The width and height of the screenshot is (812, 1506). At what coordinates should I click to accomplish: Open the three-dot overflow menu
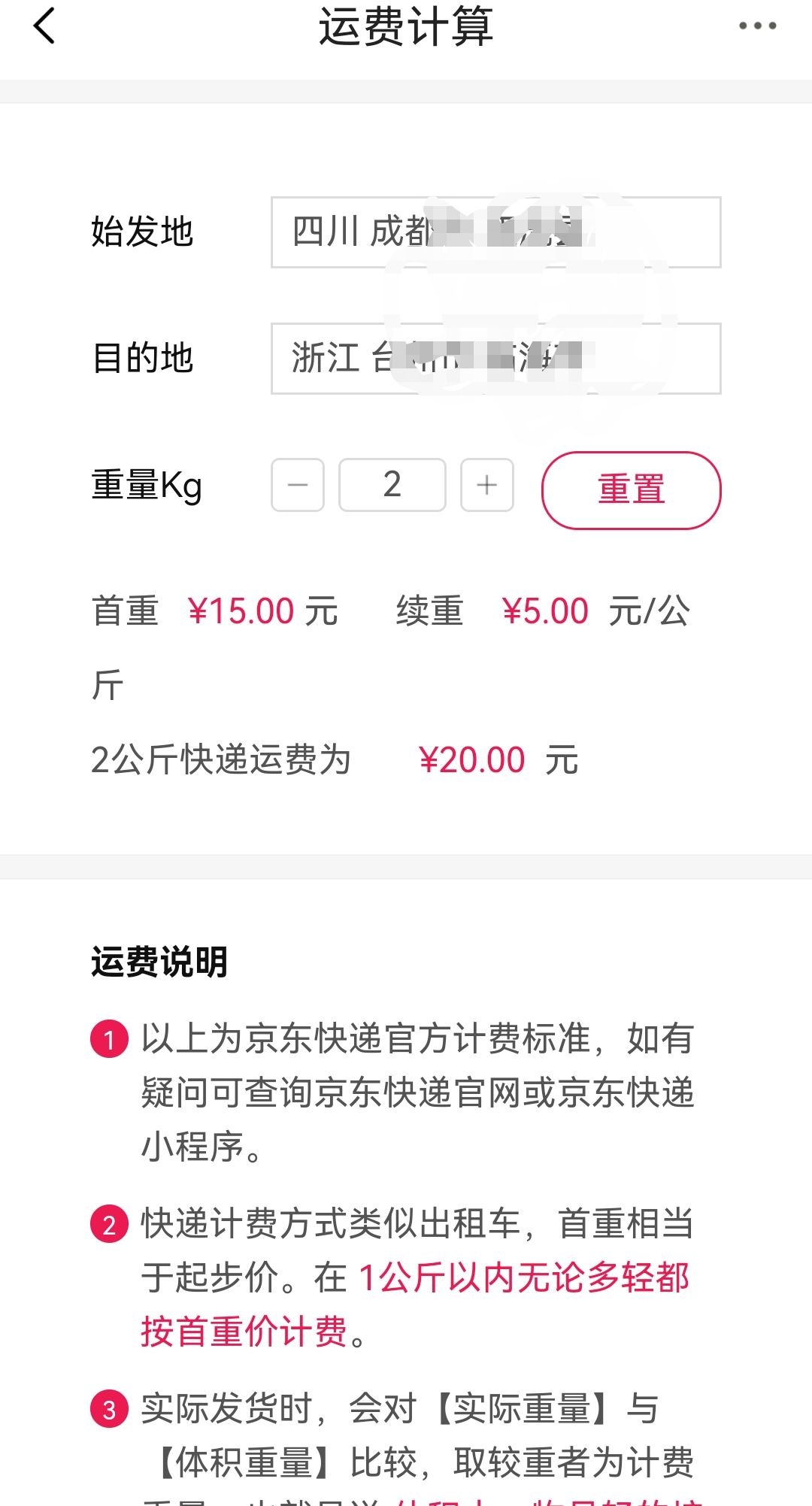757,26
